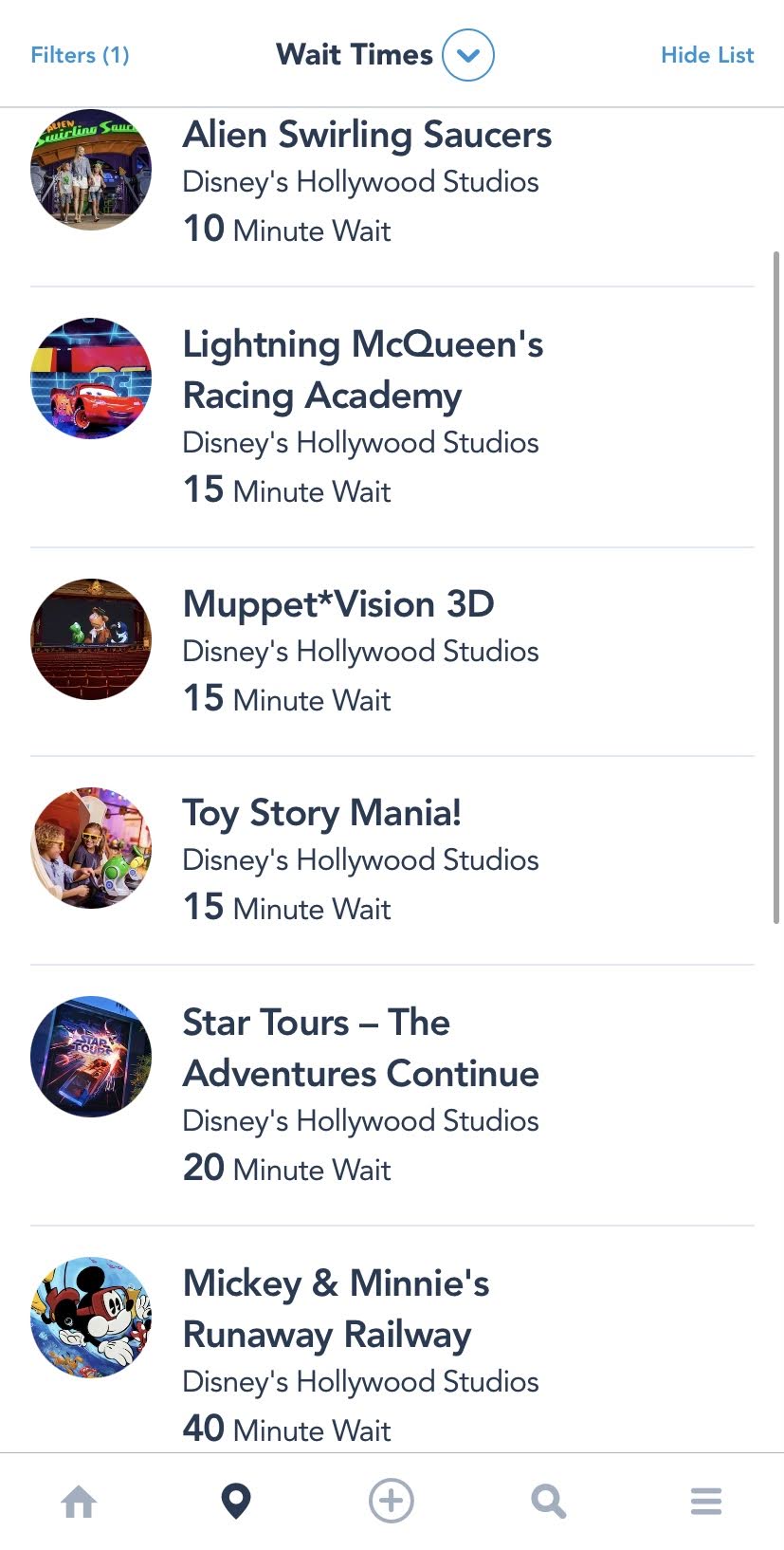Expand the Wait Times dropdown
Image resolution: width=784 pixels, height=1550 pixels.
point(468,55)
